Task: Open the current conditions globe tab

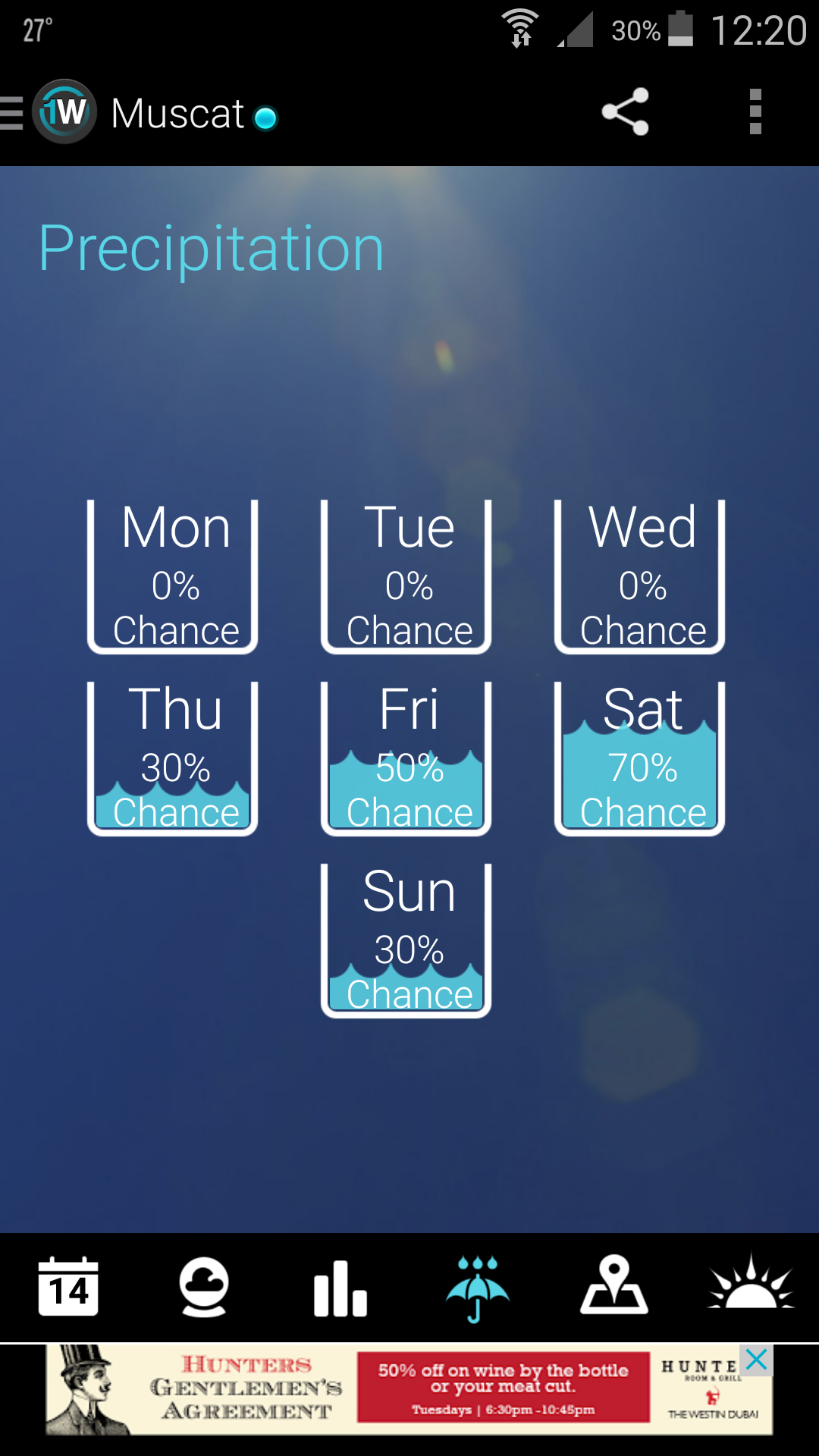Action: tap(204, 1286)
